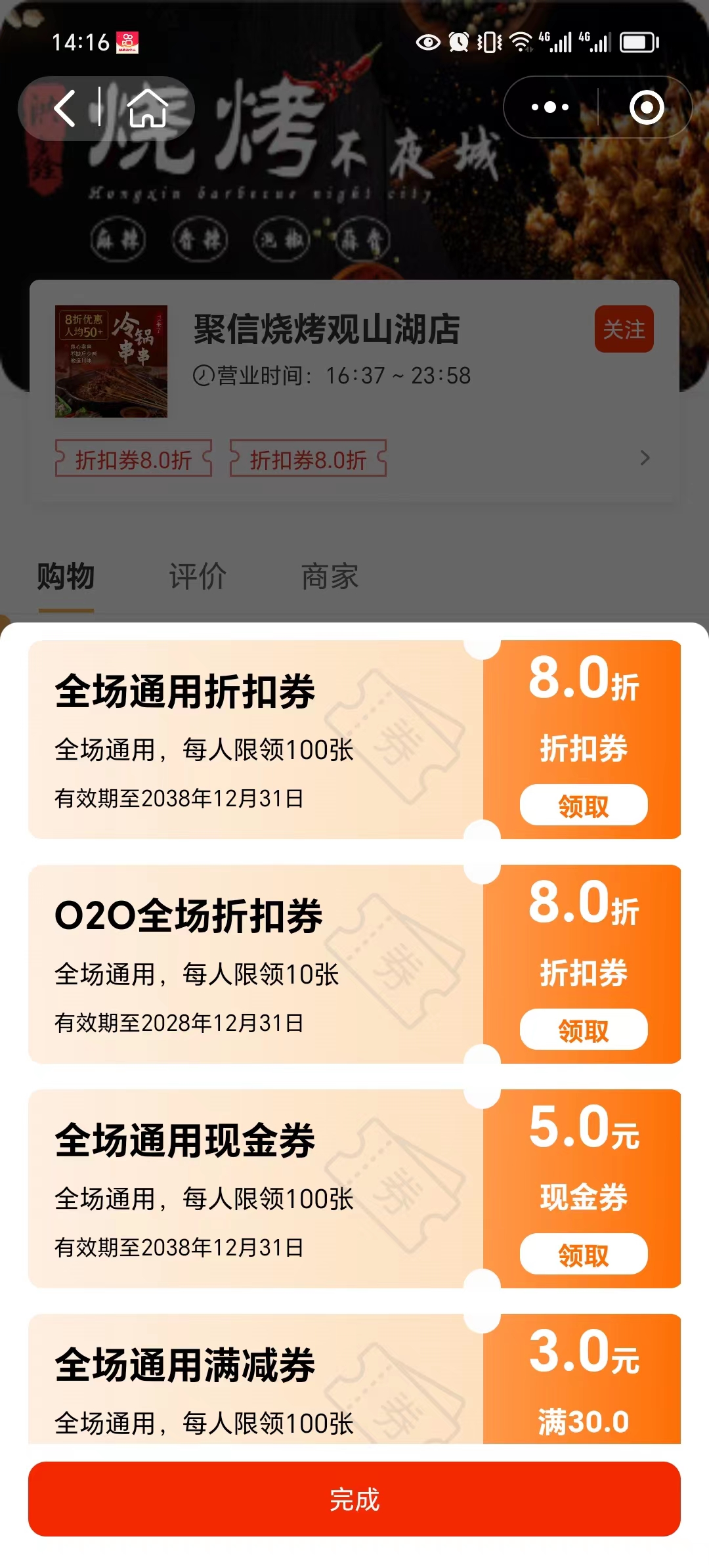Tap the Wi-Fi icon in the status bar

tap(522, 42)
